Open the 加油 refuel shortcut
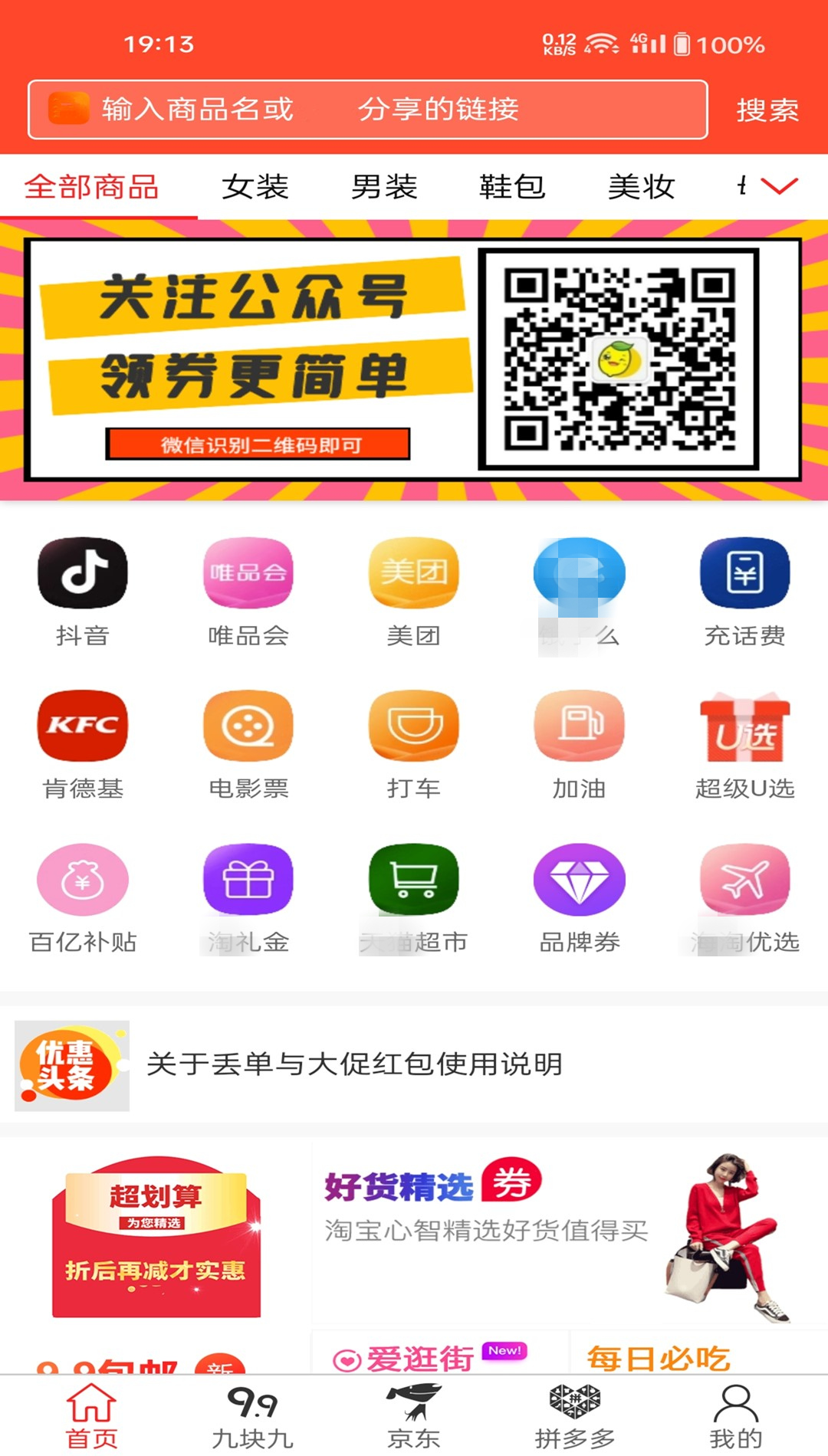This screenshot has width=828, height=1456. 580,744
